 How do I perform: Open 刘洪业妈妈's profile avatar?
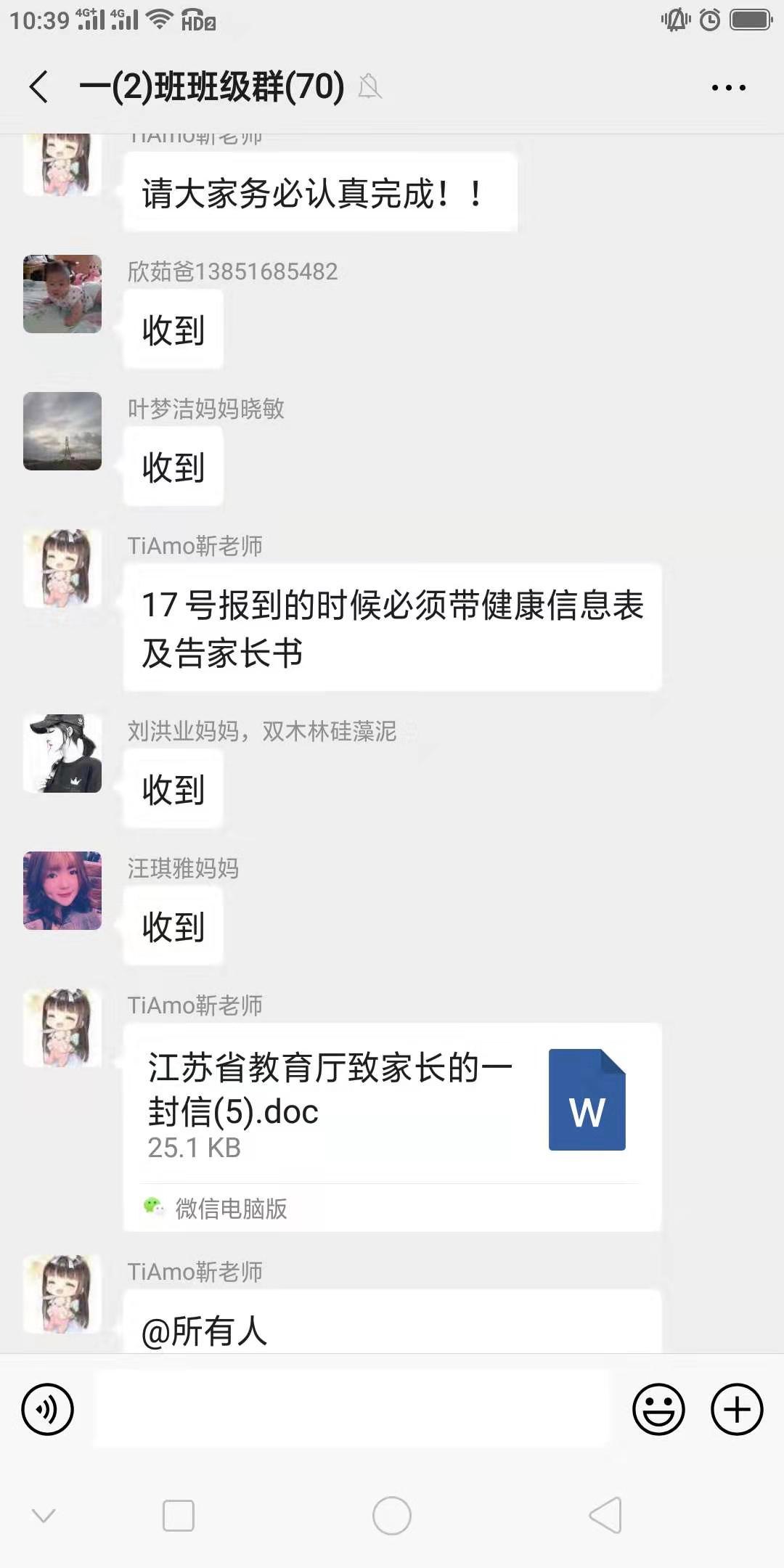(62, 754)
